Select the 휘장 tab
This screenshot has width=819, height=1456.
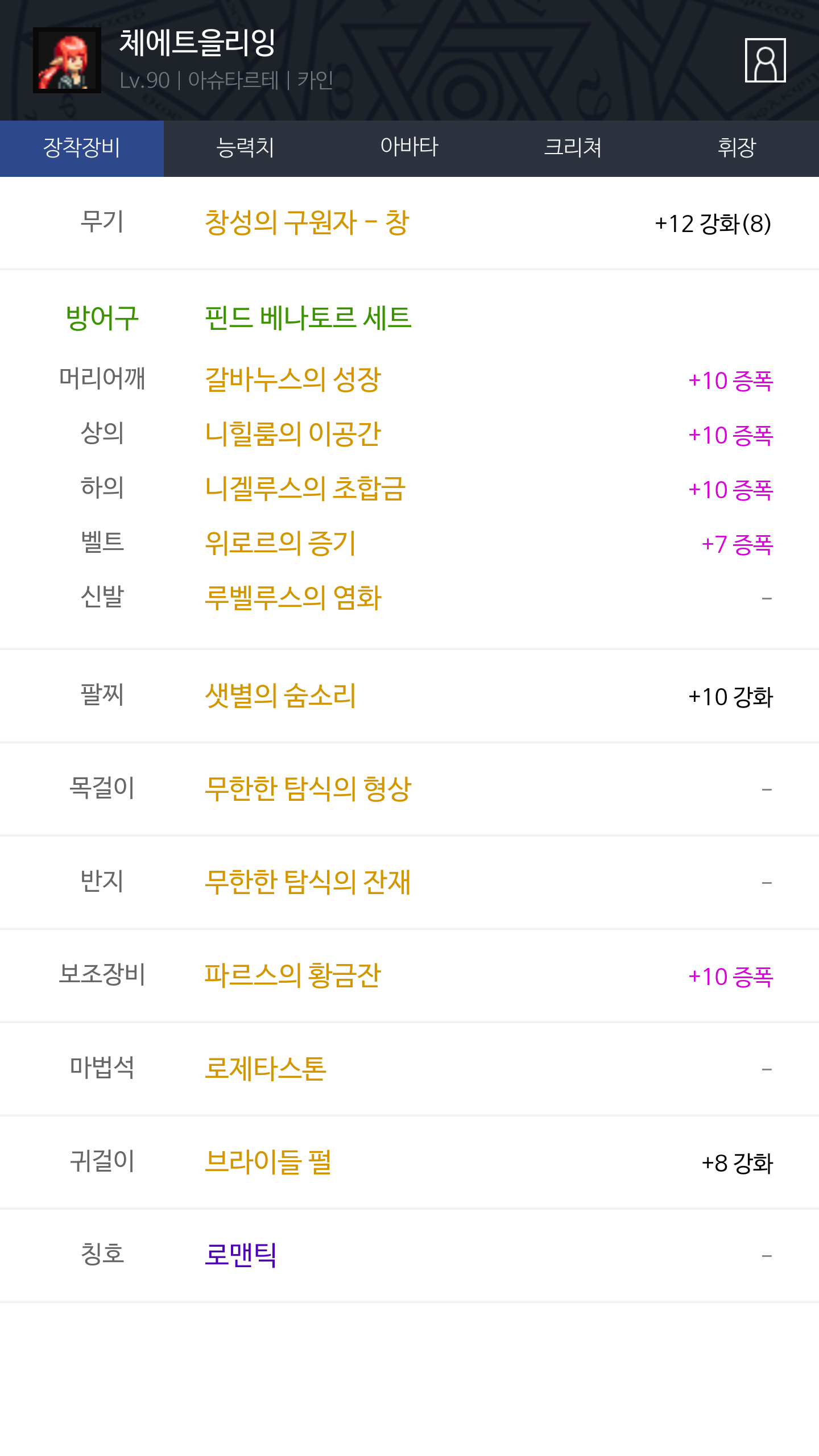coord(737,148)
